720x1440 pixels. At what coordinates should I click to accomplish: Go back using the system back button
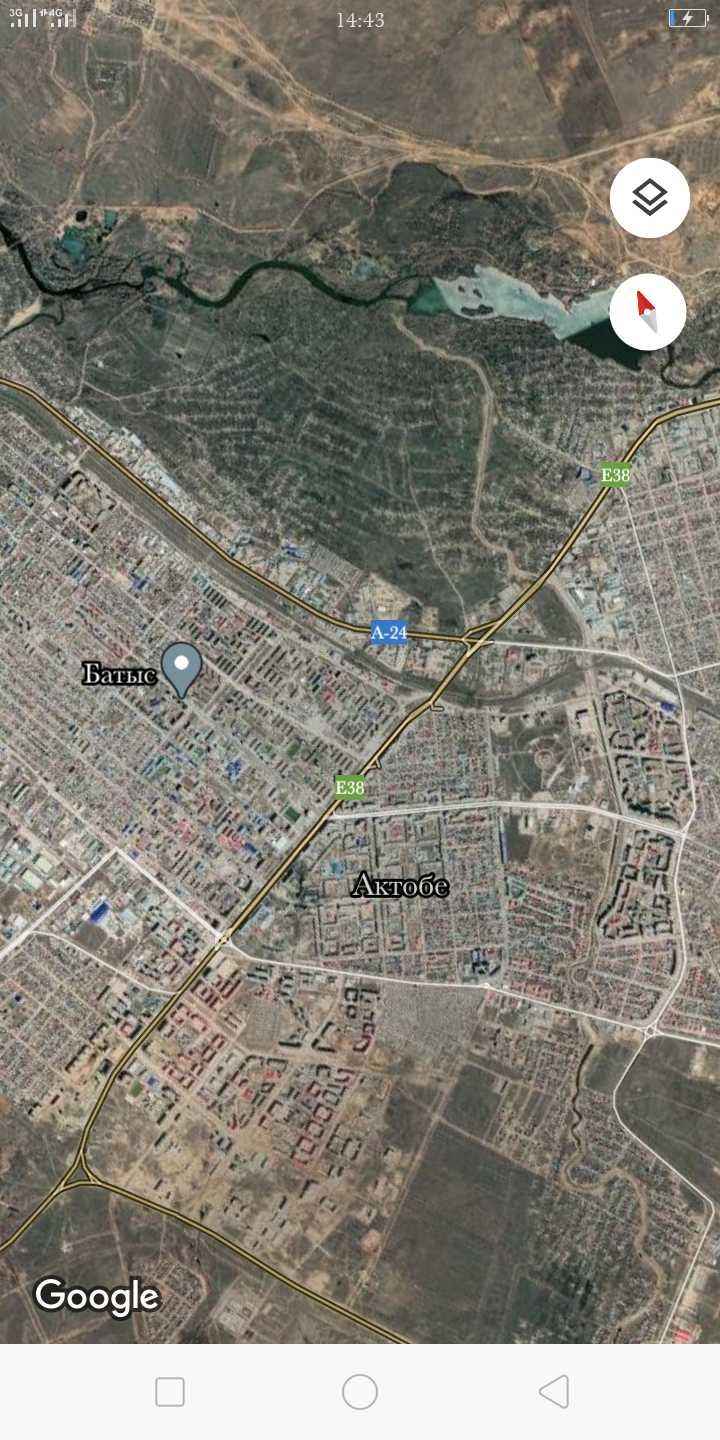click(x=553, y=1391)
